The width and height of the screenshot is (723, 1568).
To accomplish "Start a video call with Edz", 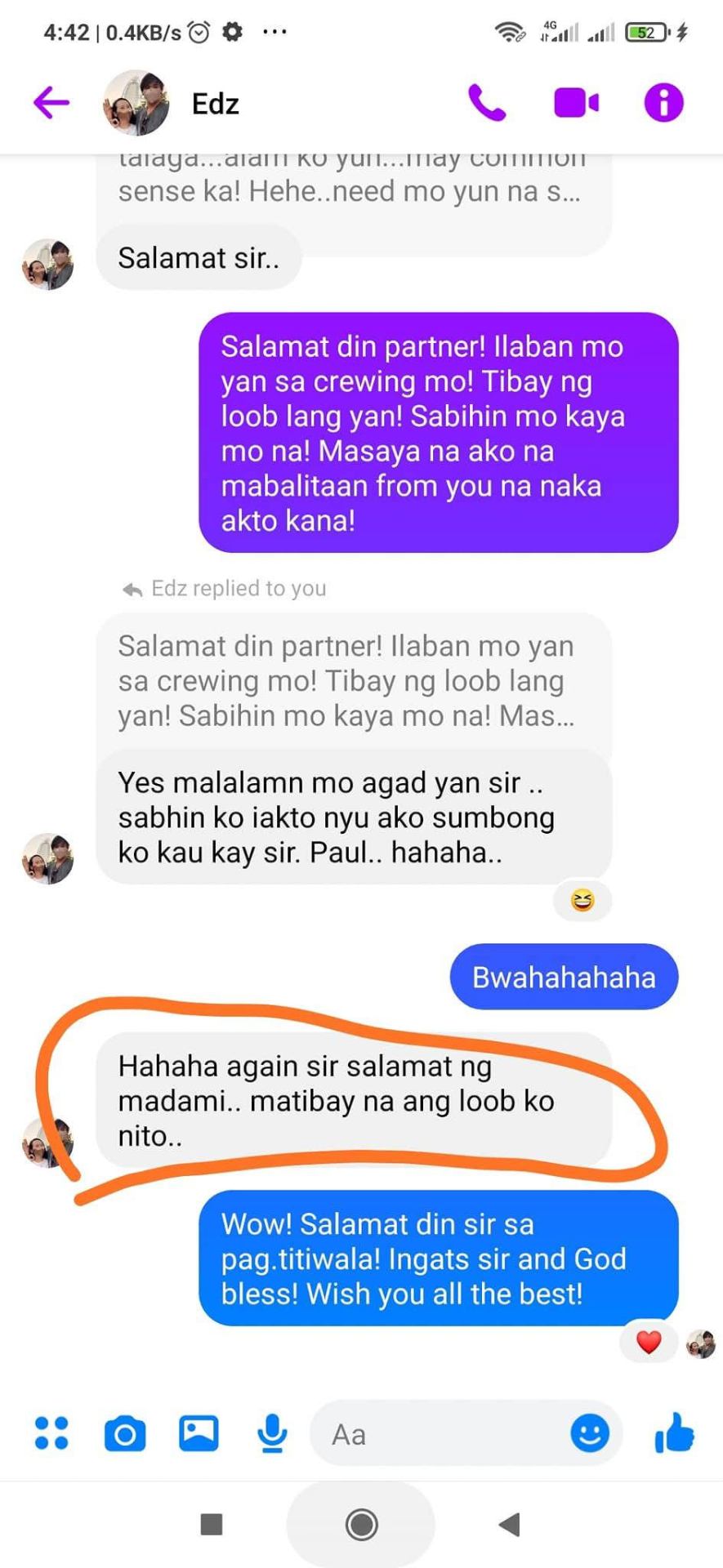I will pos(576,103).
